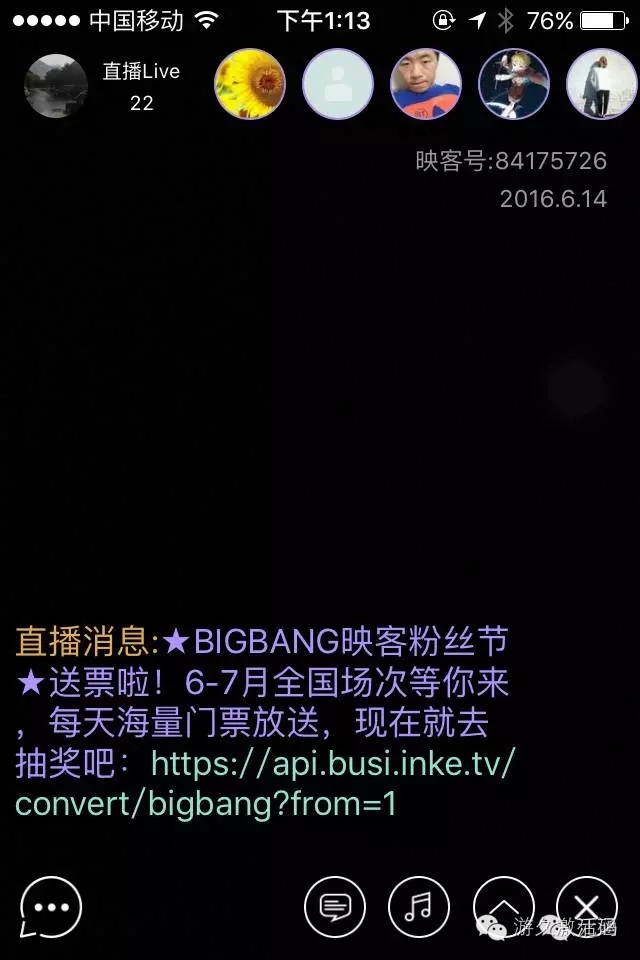The image size is (640, 960).
Task: Close the live stream
Action: pyautogui.click(x=586, y=907)
